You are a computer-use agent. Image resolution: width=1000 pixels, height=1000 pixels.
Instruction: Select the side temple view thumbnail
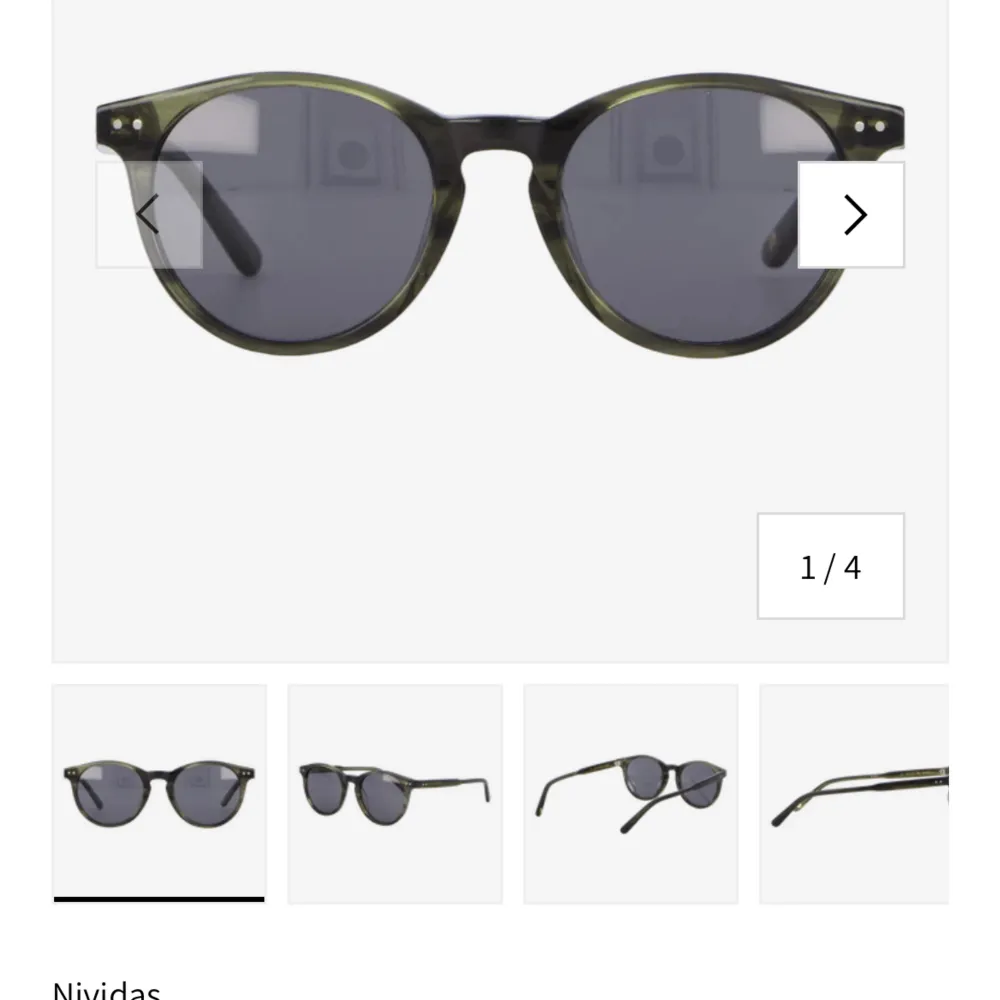point(854,793)
